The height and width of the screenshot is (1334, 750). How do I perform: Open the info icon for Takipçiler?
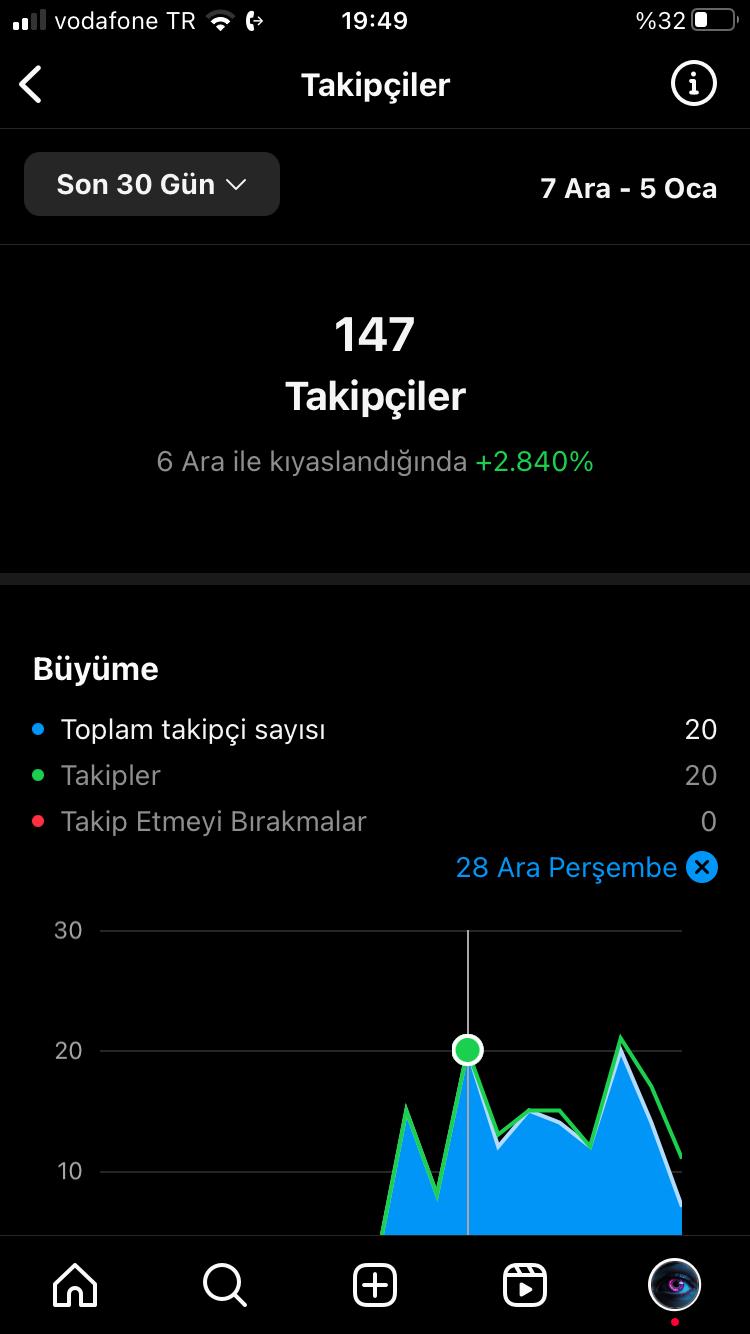(693, 83)
